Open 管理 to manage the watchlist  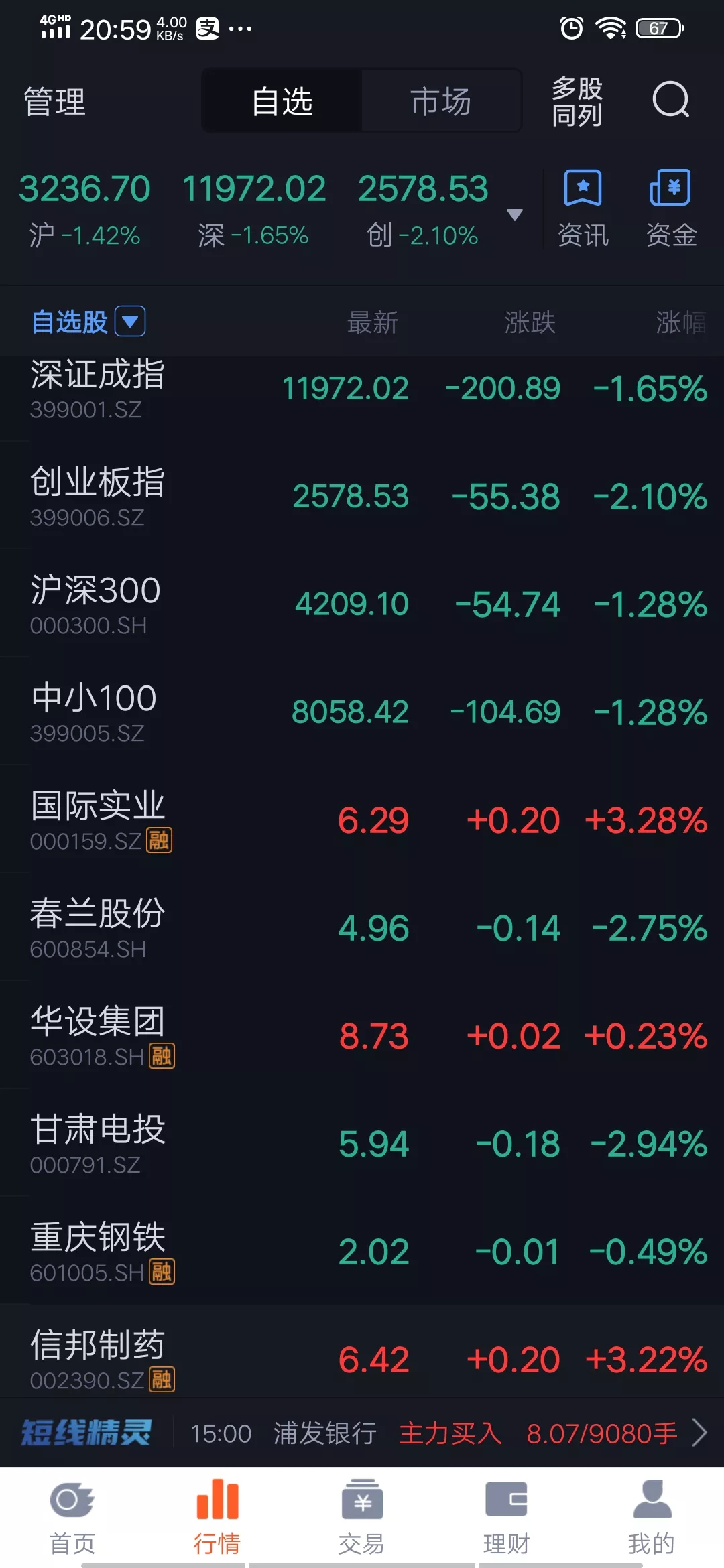tap(55, 102)
